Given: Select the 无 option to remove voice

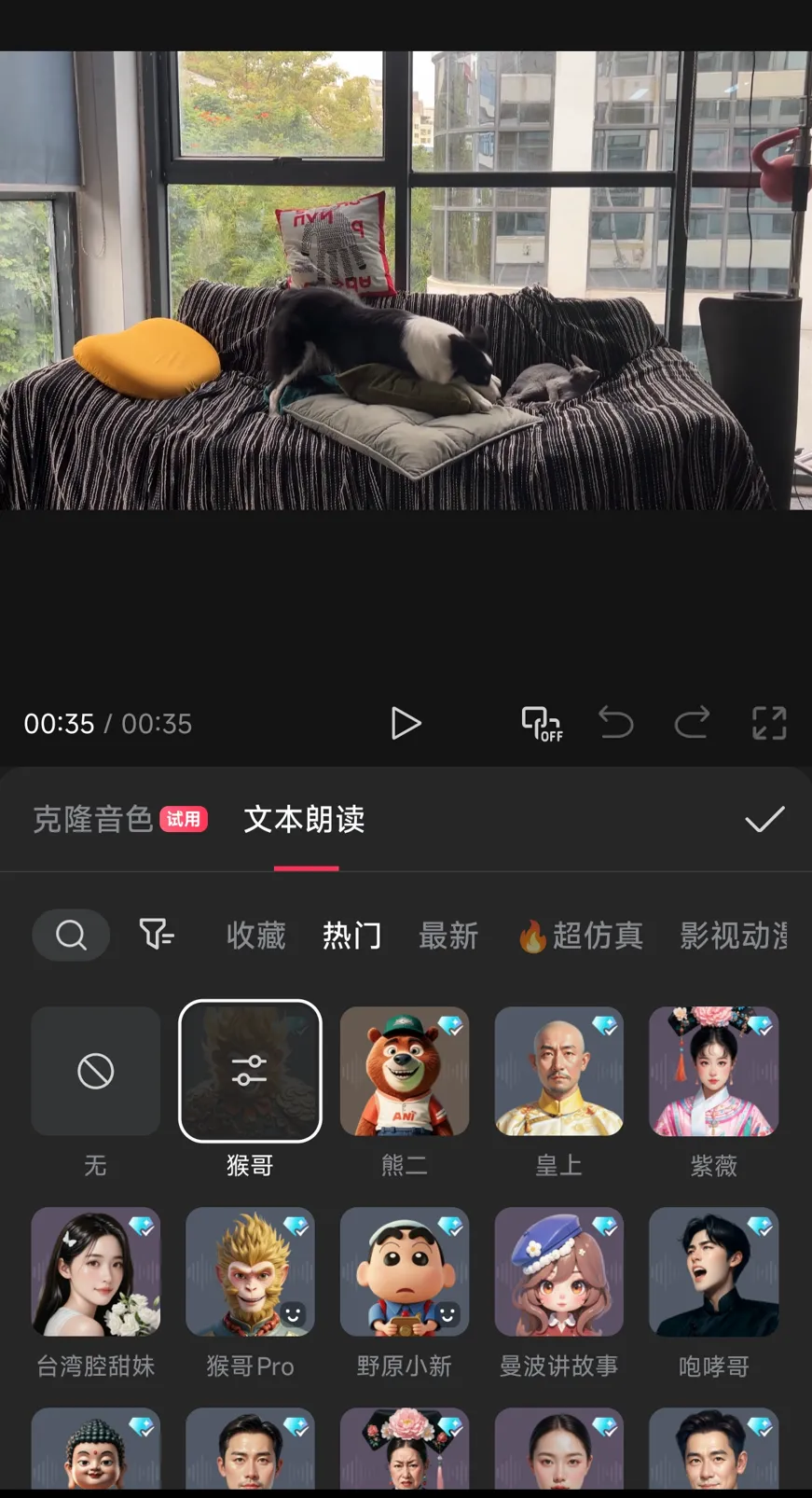Looking at the screenshot, I should tap(95, 1071).
